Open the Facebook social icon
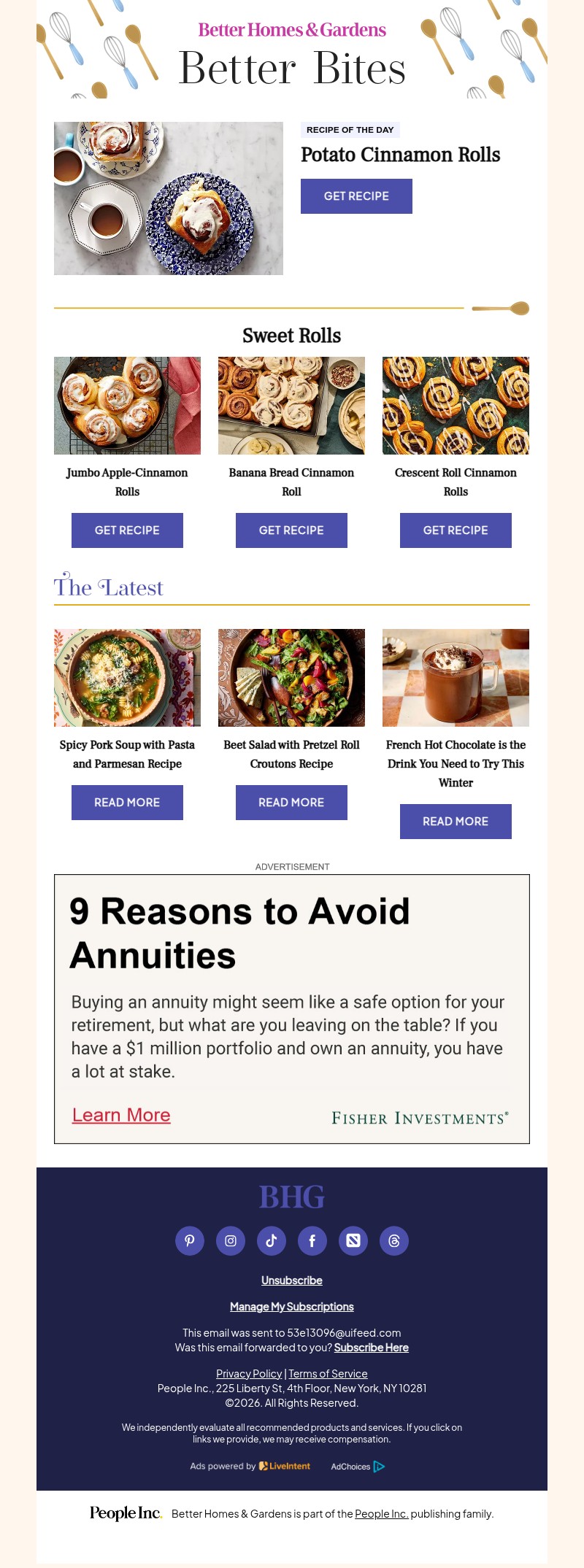The width and height of the screenshot is (584, 1568). coord(312,1240)
